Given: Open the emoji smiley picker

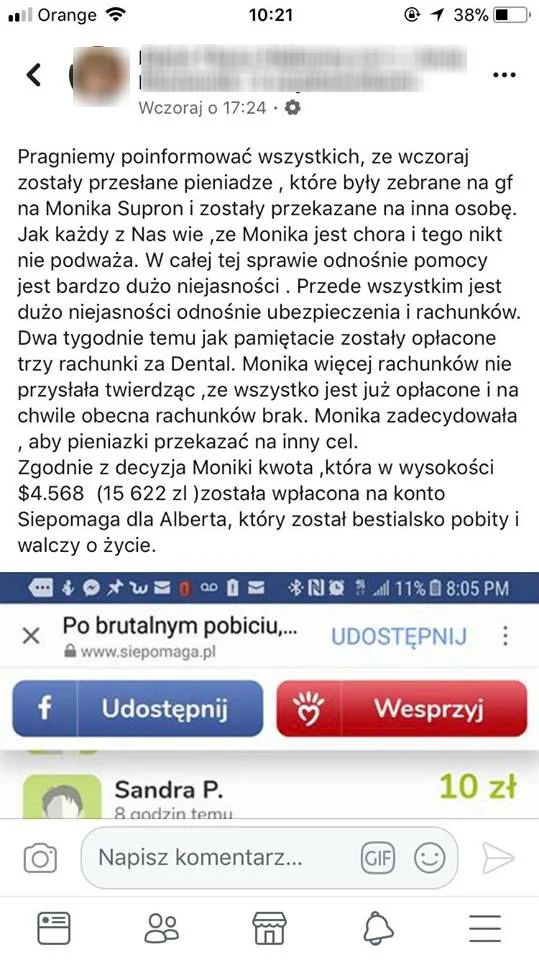Looking at the screenshot, I should [x=429, y=858].
